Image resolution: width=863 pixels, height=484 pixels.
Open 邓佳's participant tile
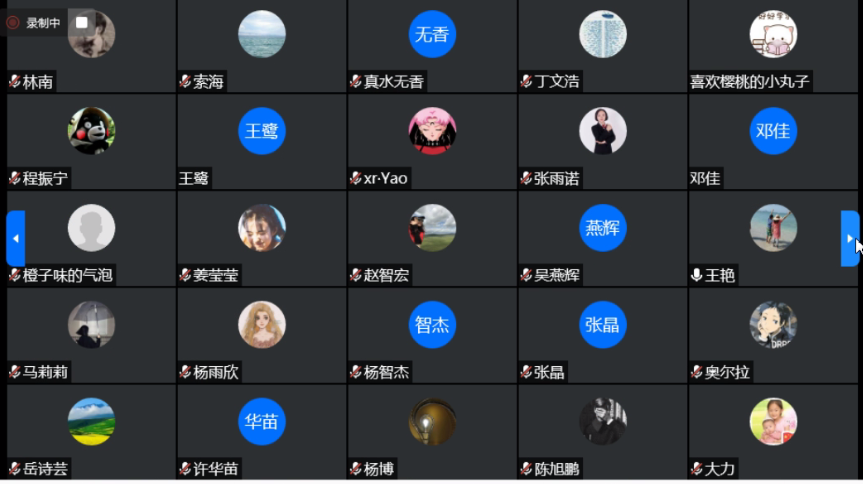[x=773, y=141]
